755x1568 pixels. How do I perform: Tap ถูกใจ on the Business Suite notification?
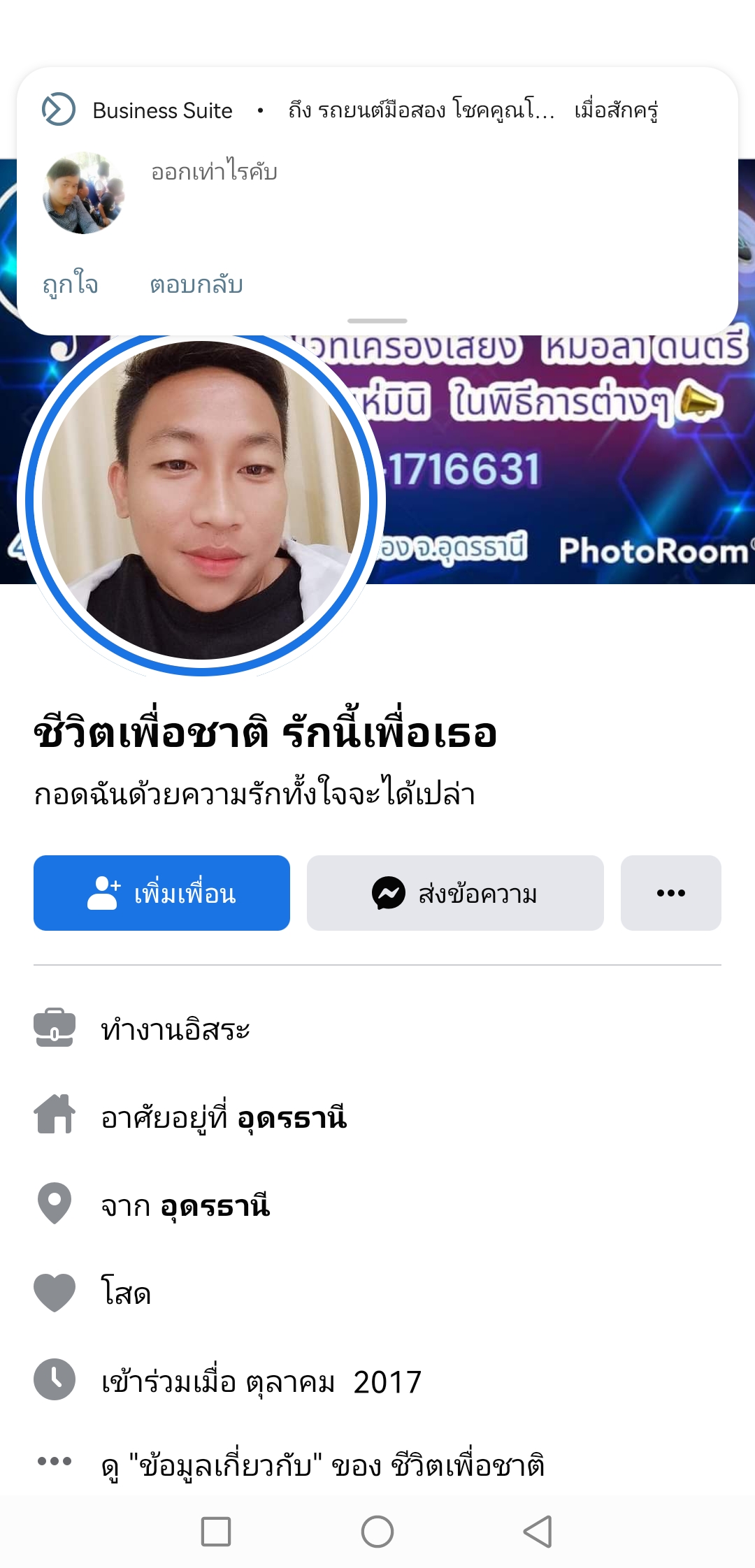pos(70,285)
